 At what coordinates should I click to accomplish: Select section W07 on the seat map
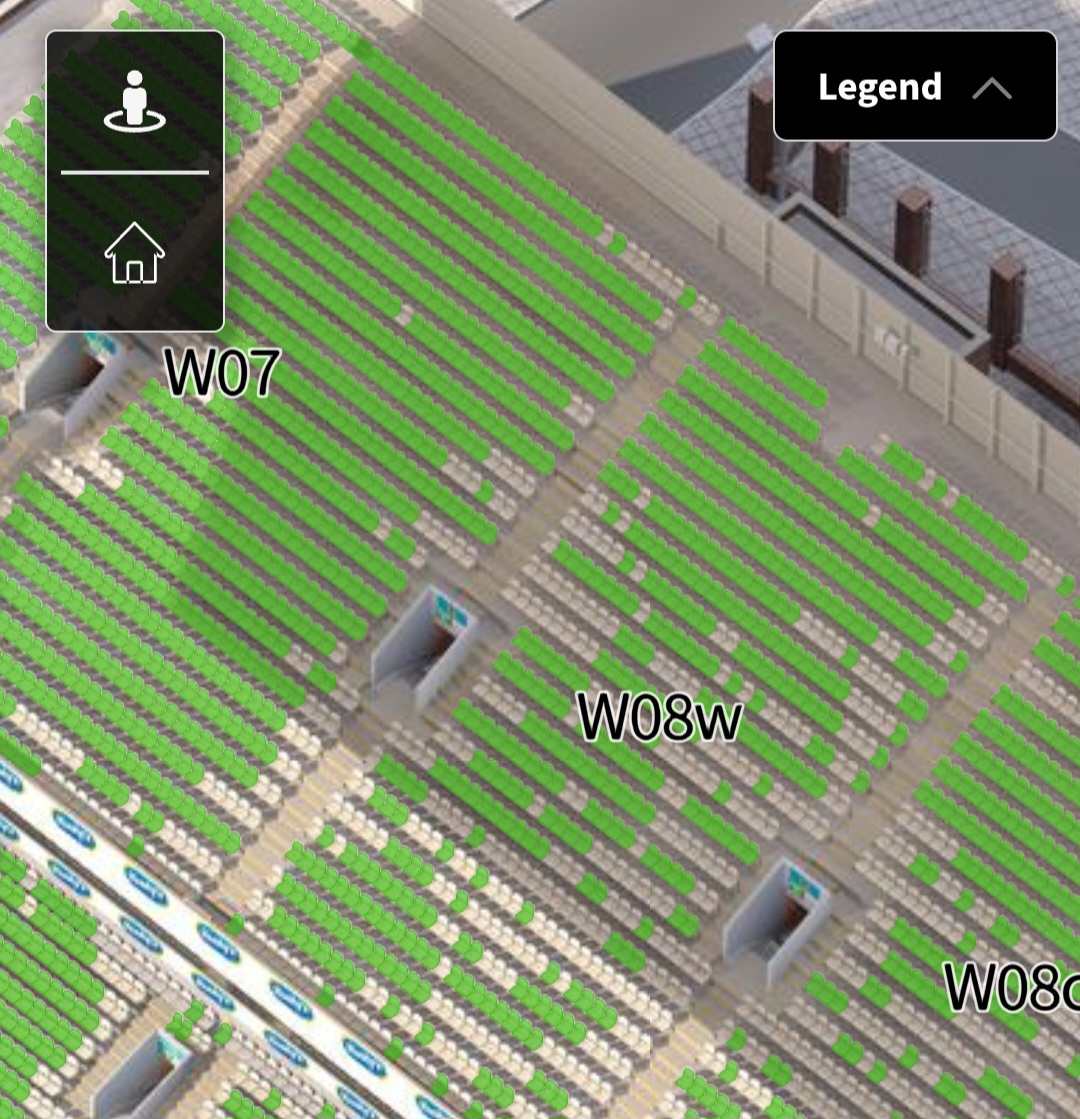coord(222,373)
